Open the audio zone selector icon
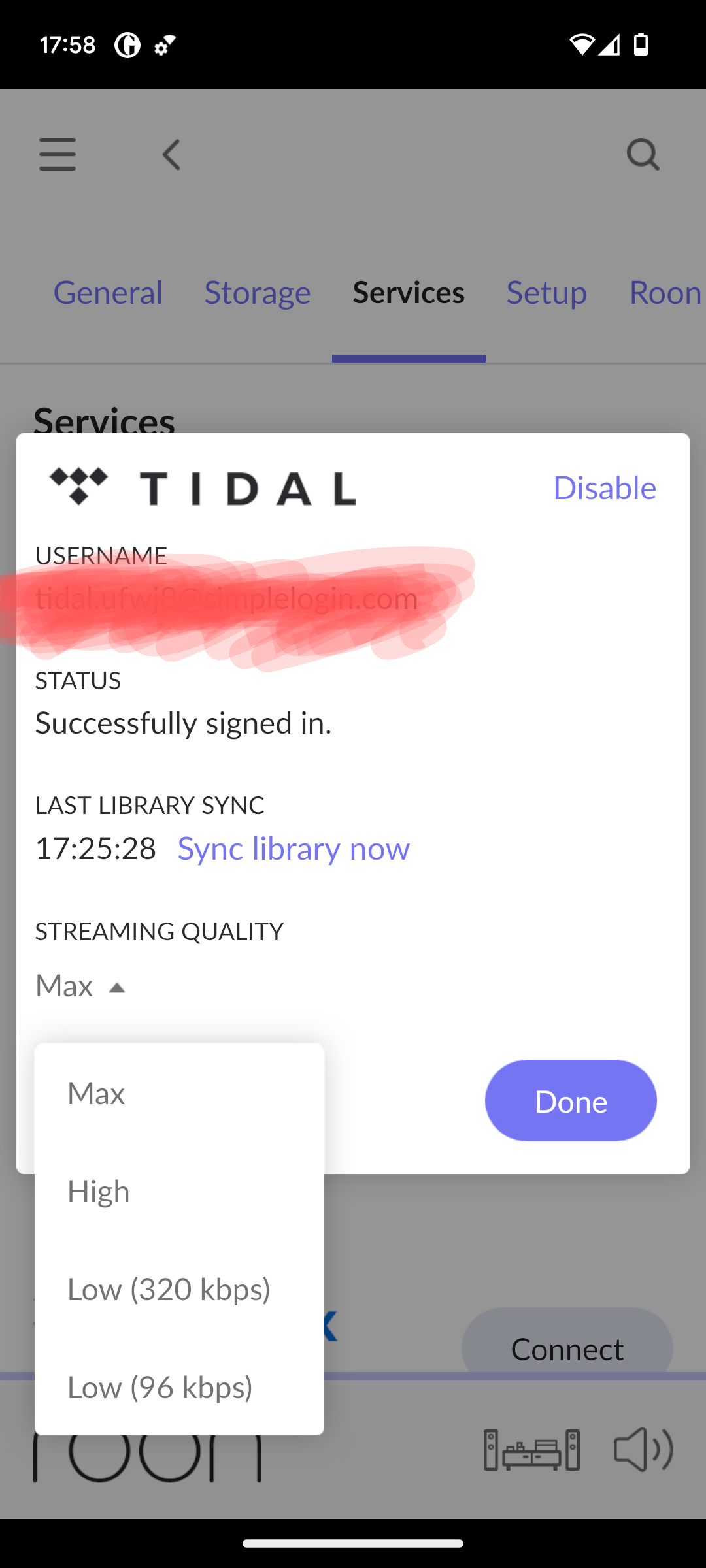 [531, 1450]
